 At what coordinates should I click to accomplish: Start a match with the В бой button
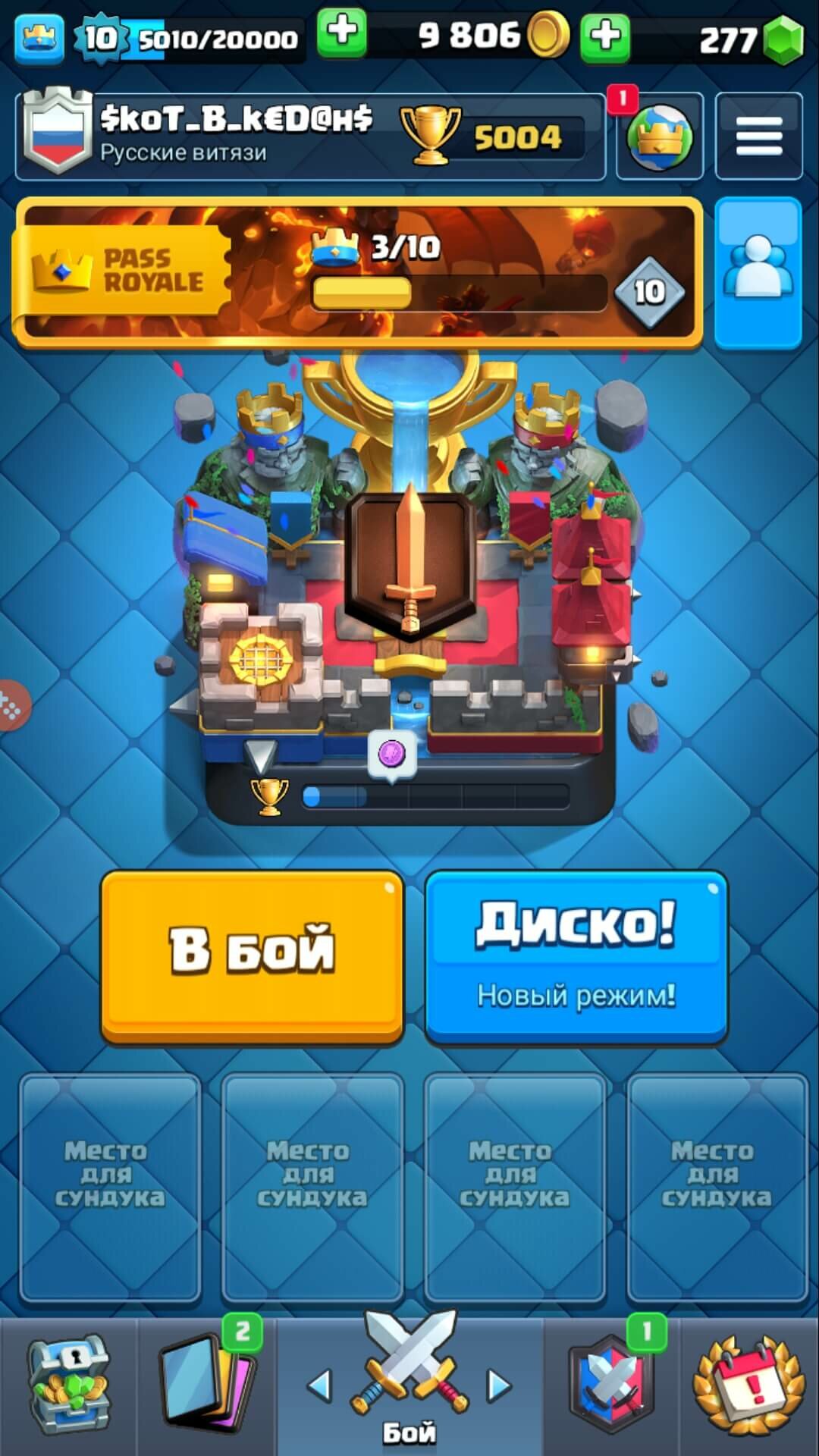252,956
